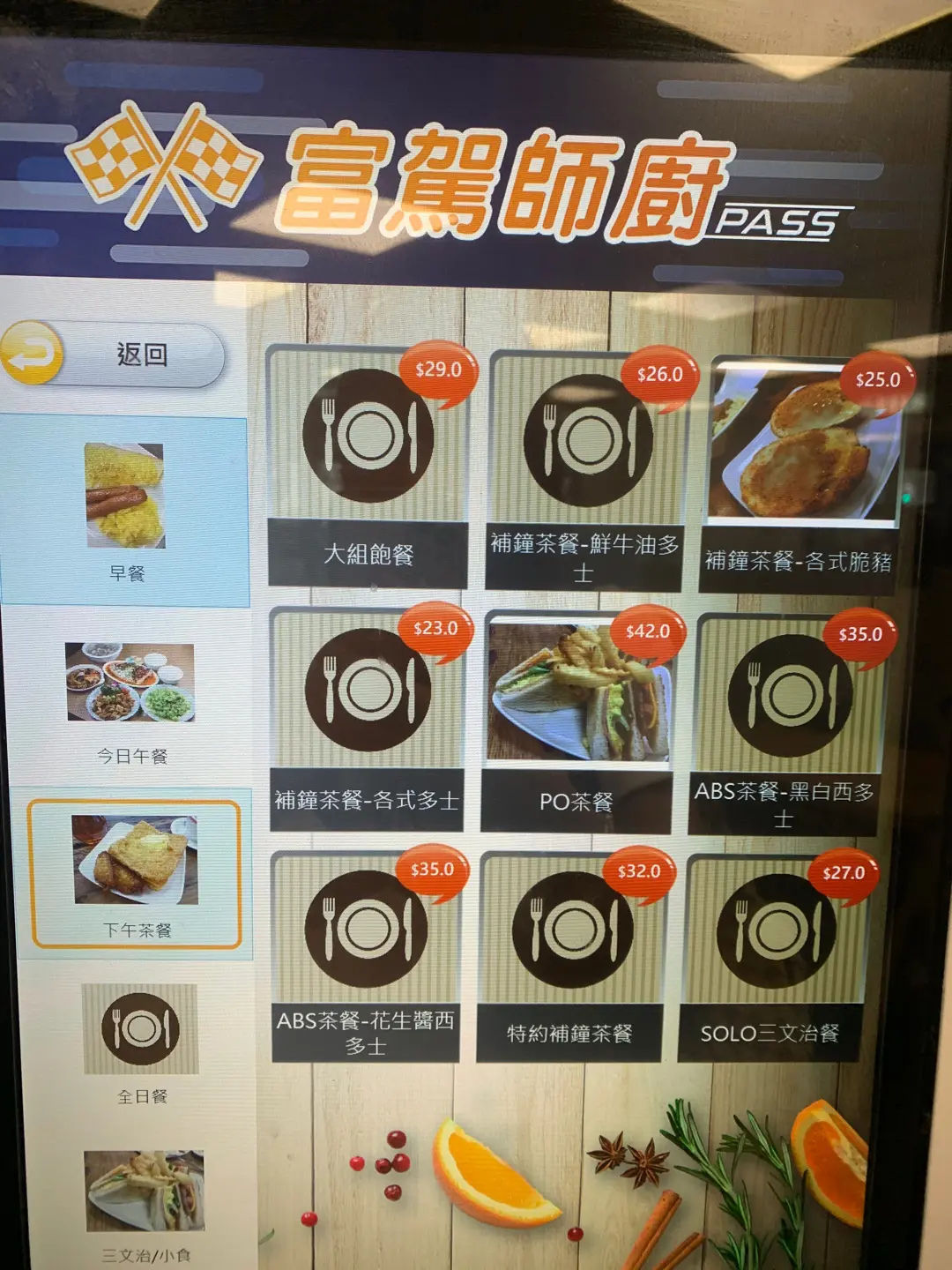Open the 三文治/小食 category
Image resolution: width=952 pixels, height=1270 pixels.
[x=145, y=1202]
